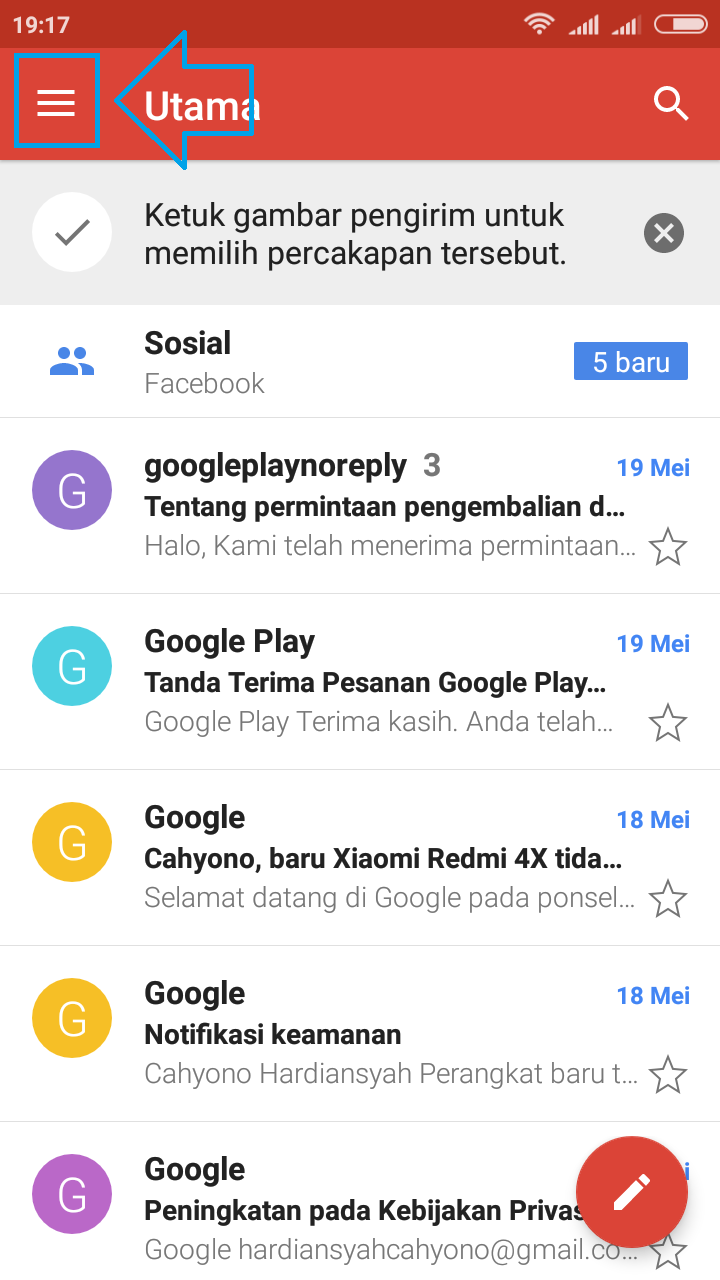Image resolution: width=720 pixels, height=1280 pixels.
Task: Star the googleplaynoreply conversation
Action: coord(668,546)
